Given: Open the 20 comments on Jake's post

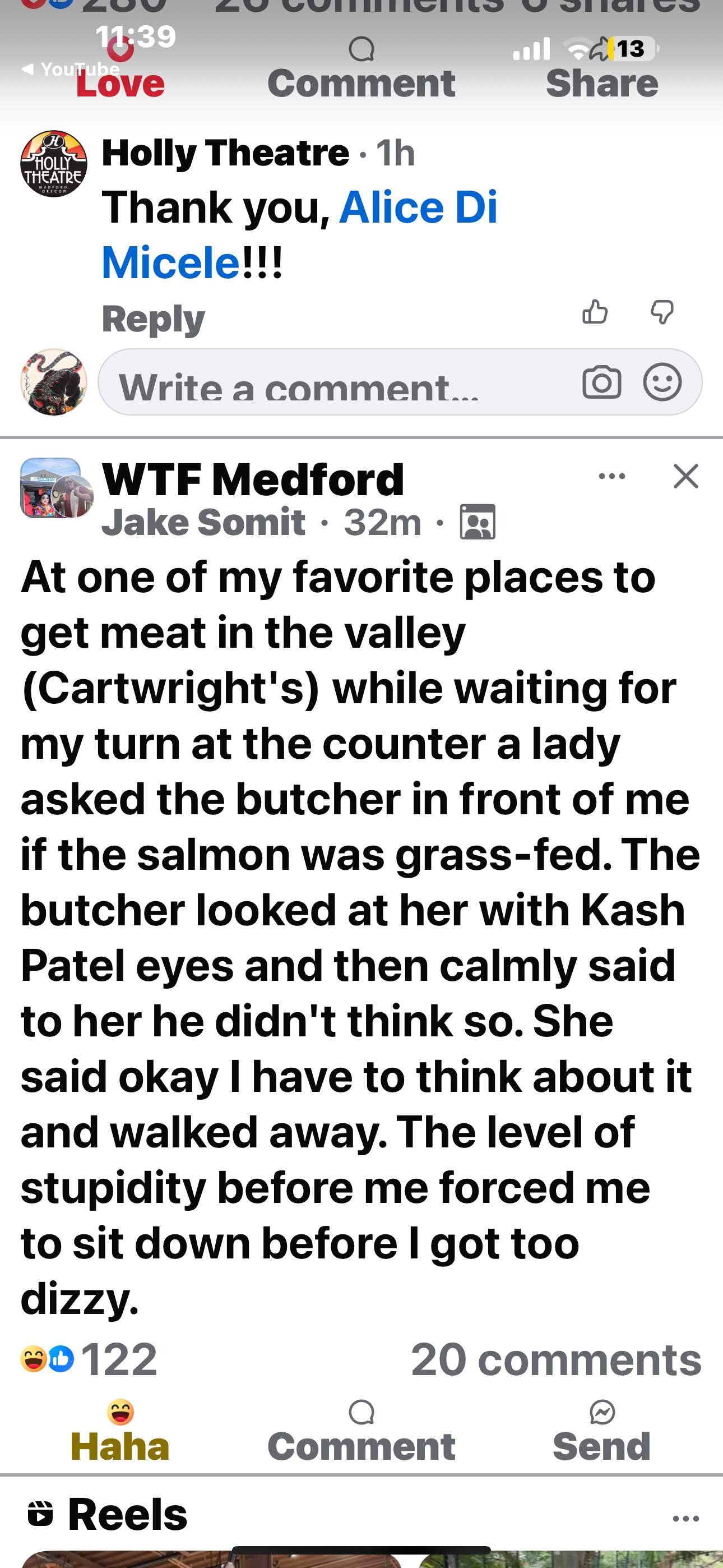Looking at the screenshot, I should [x=555, y=1359].
